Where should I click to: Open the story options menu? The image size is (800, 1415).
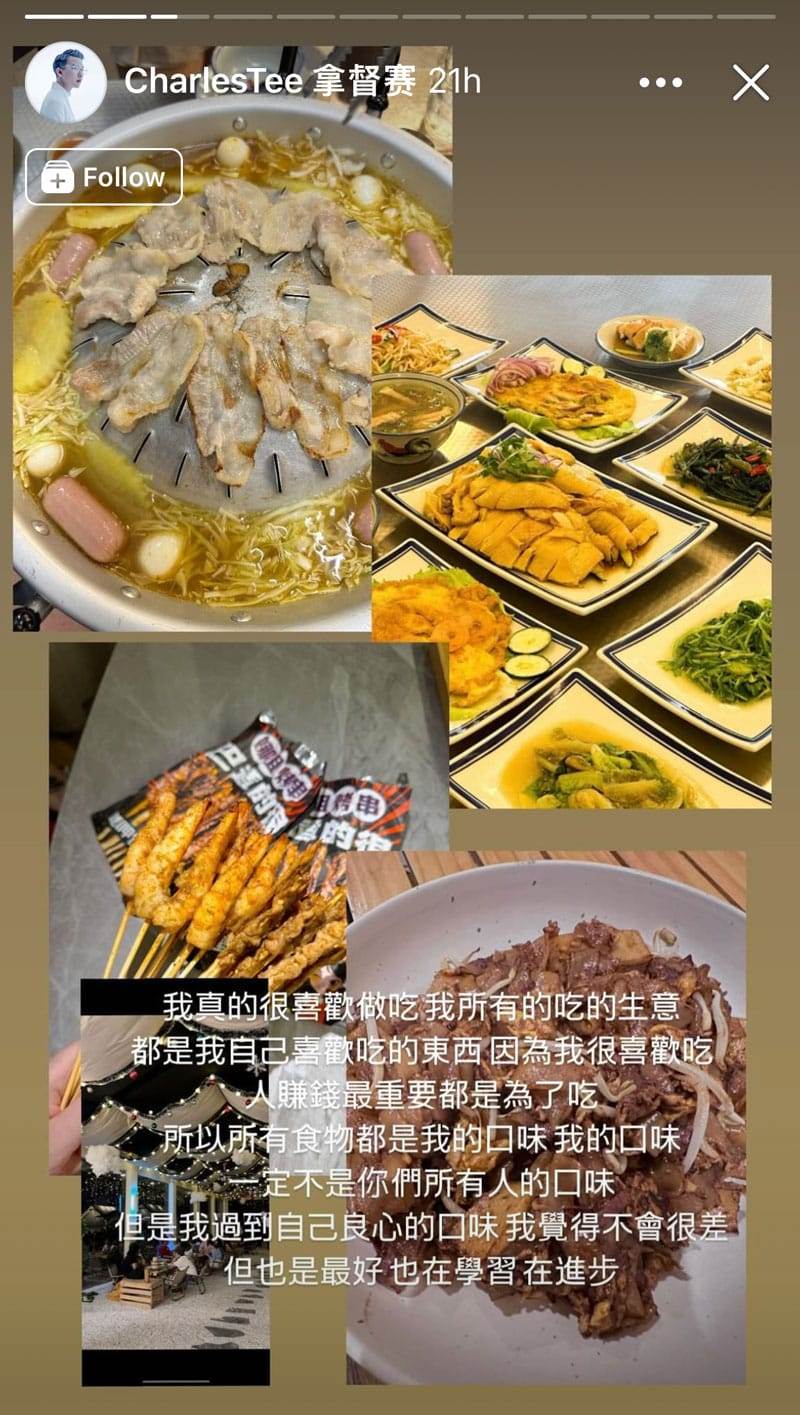pyautogui.click(x=660, y=82)
